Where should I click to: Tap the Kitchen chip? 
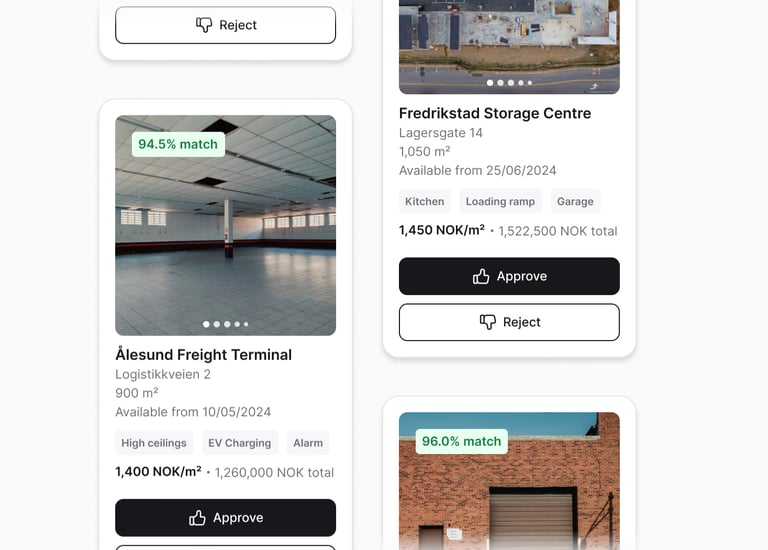[x=424, y=201]
